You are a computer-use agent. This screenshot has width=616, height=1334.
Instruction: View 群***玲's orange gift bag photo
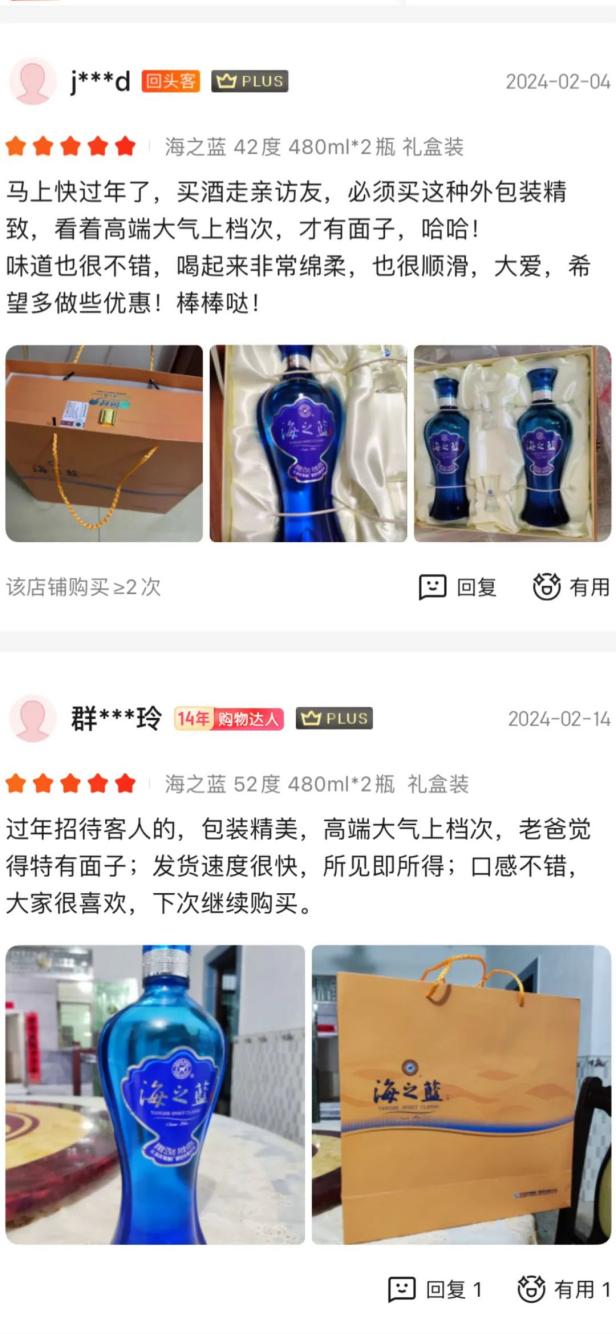click(x=460, y=1094)
